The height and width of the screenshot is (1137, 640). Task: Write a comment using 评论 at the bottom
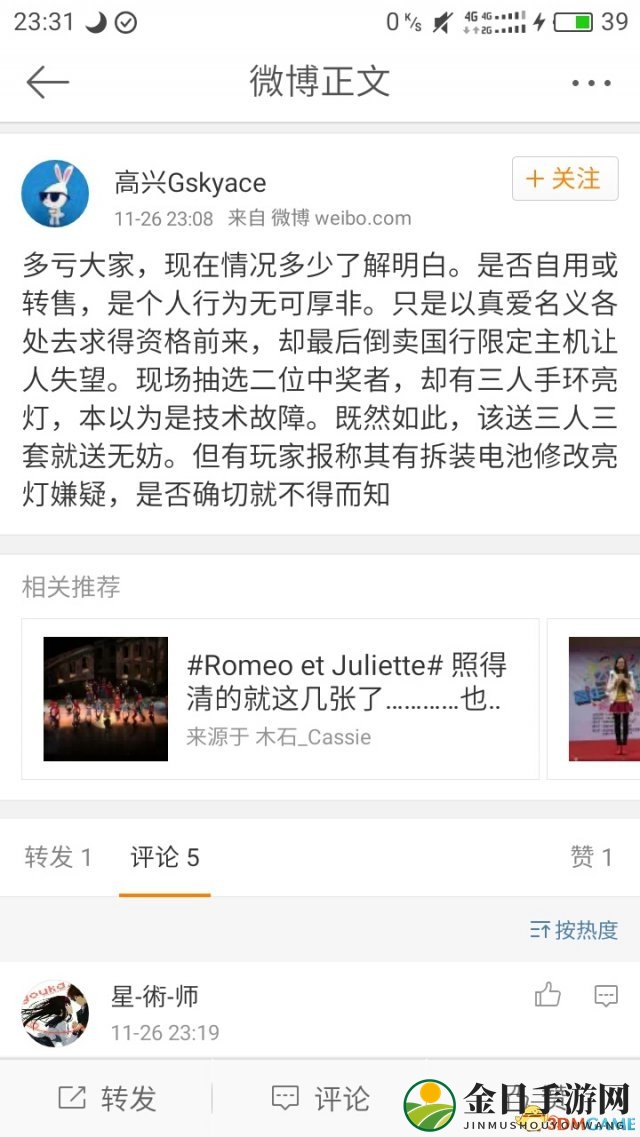(x=320, y=1099)
